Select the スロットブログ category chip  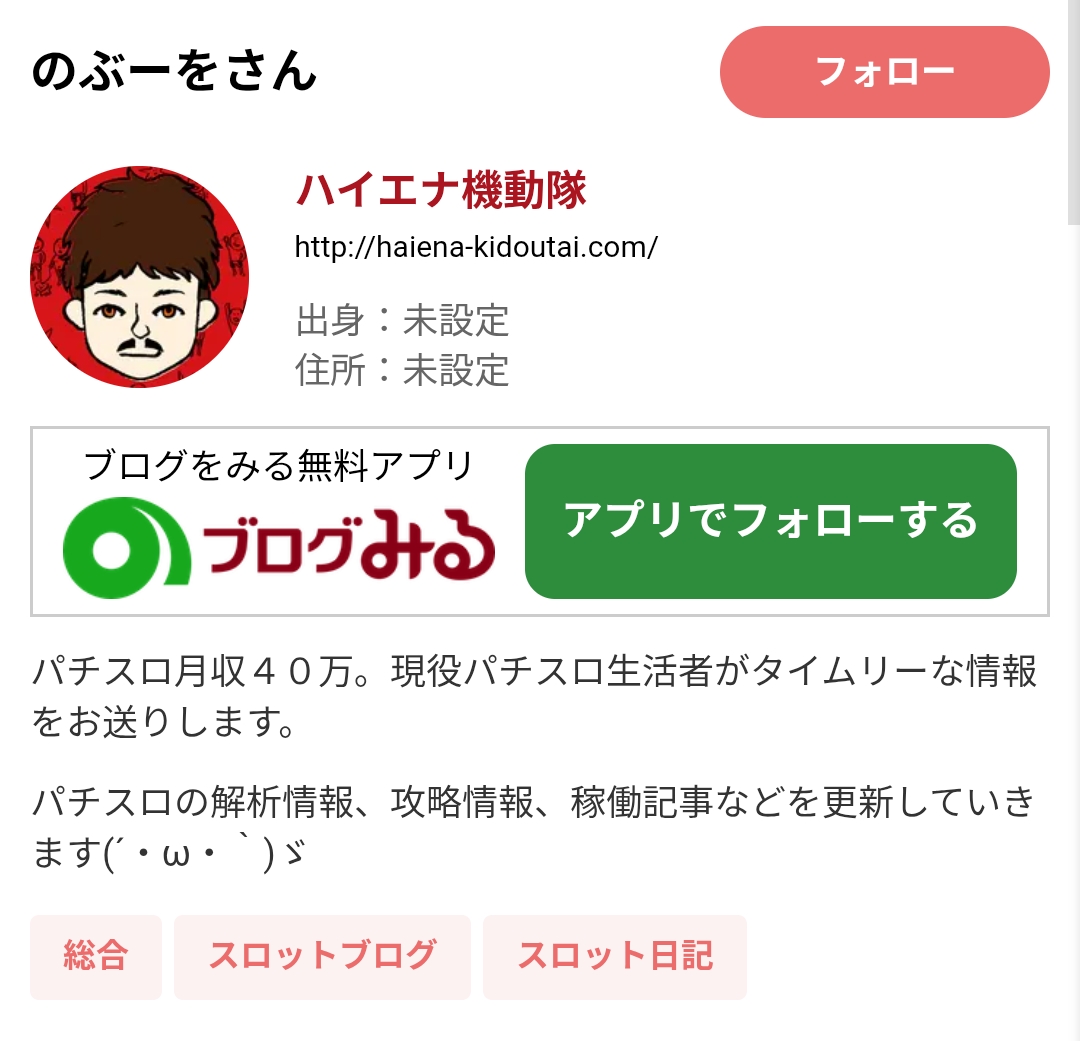322,956
